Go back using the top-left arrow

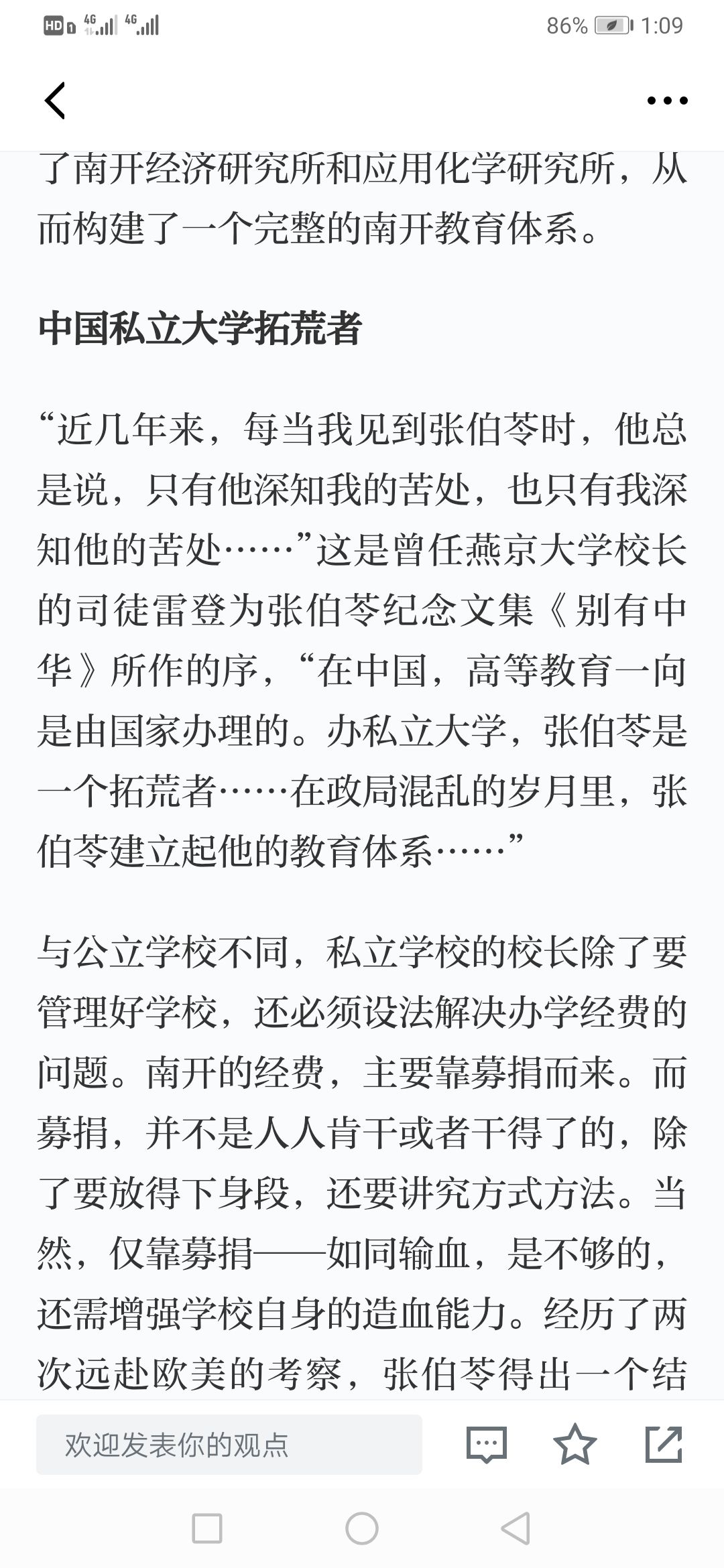(55, 101)
